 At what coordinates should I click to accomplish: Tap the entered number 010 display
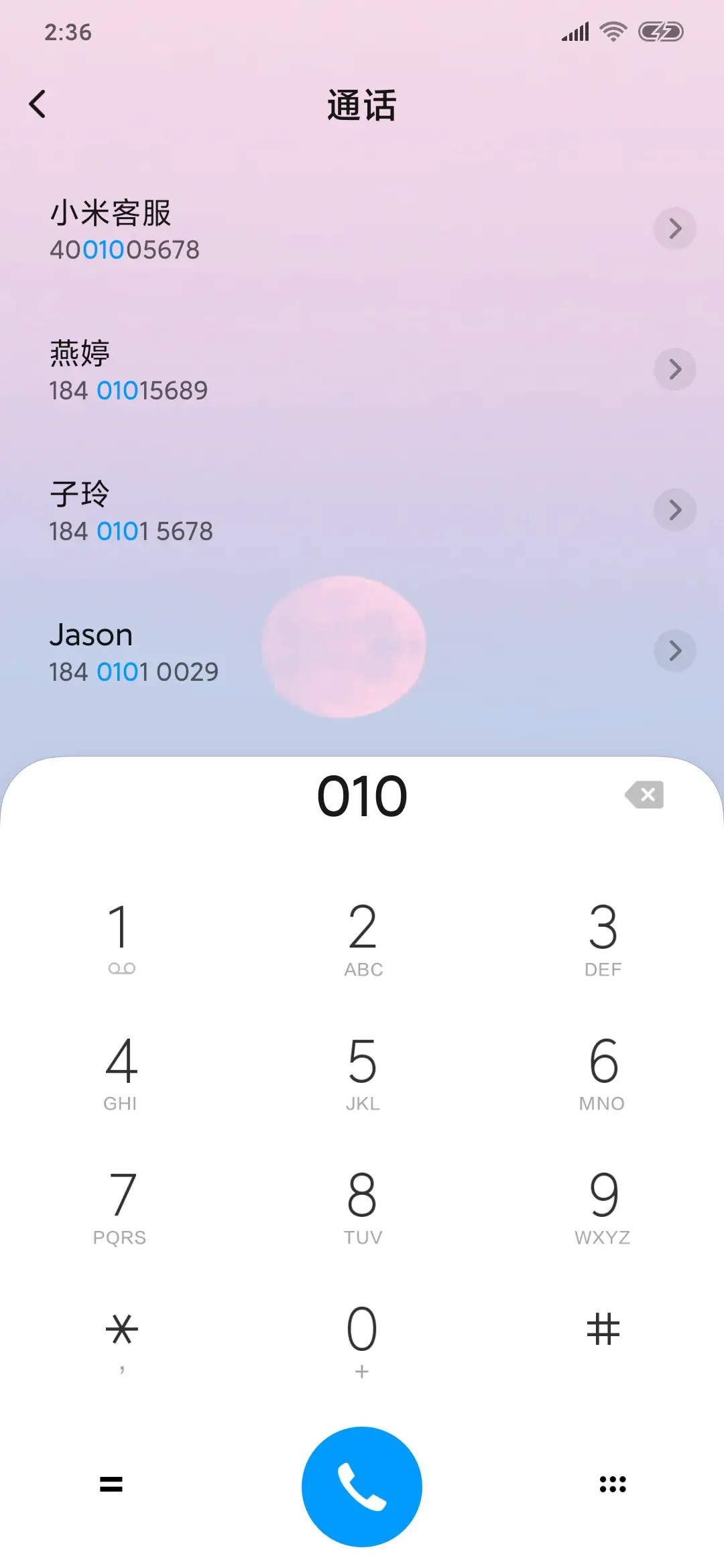(x=362, y=795)
